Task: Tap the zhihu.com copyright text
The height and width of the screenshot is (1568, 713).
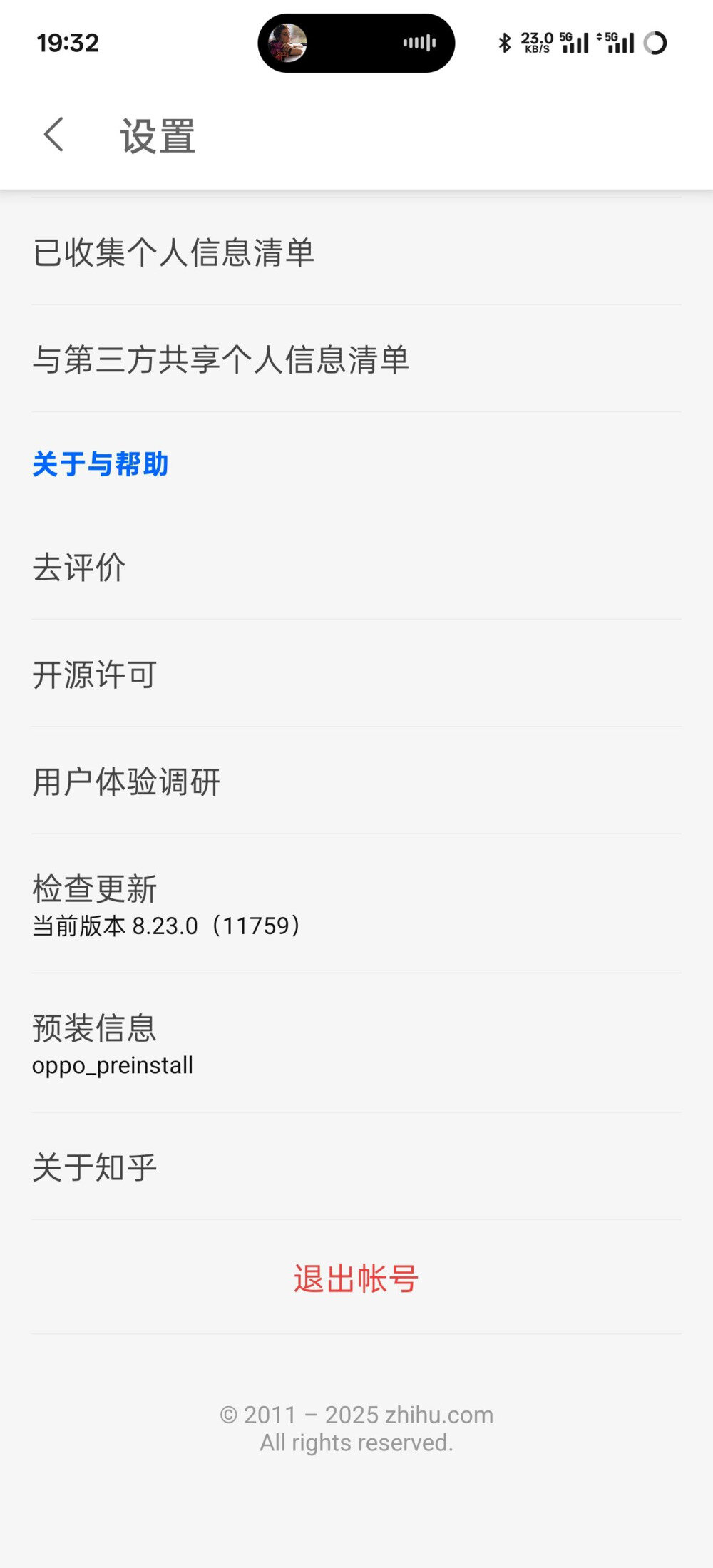Action: (x=356, y=1415)
